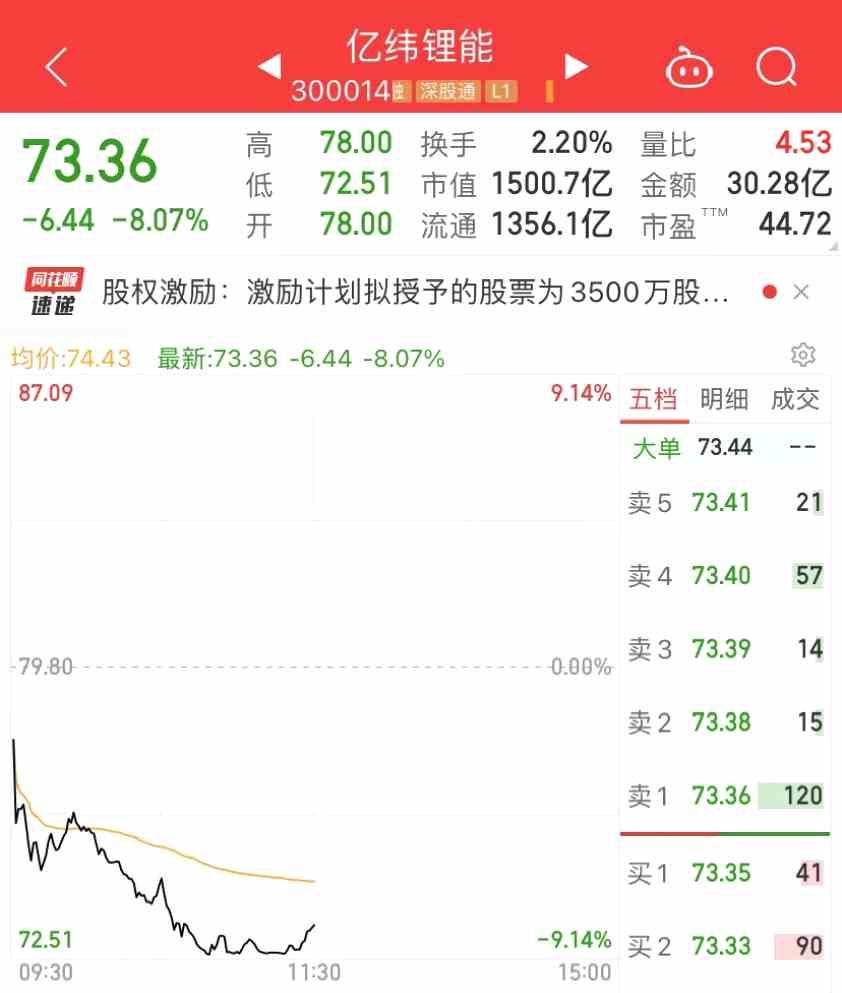Image resolution: width=842 pixels, height=993 pixels.
Task: Switch to the next stock
Action: (576, 67)
